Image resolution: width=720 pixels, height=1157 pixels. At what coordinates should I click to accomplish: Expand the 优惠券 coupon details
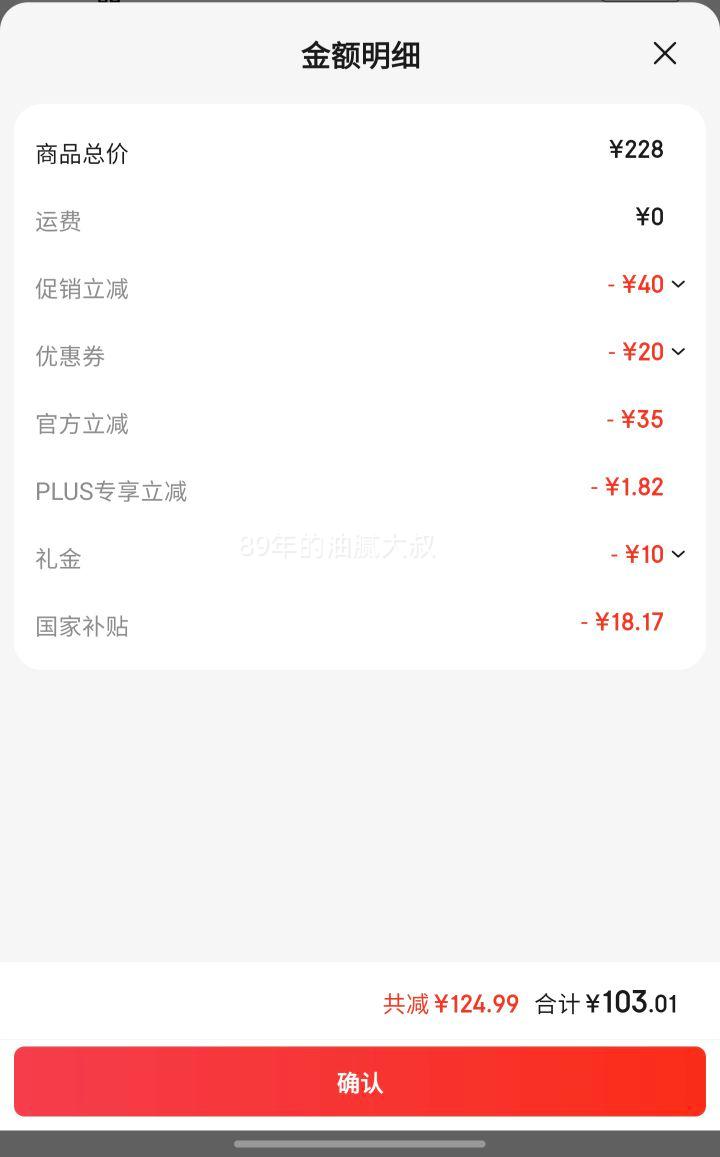tap(678, 352)
